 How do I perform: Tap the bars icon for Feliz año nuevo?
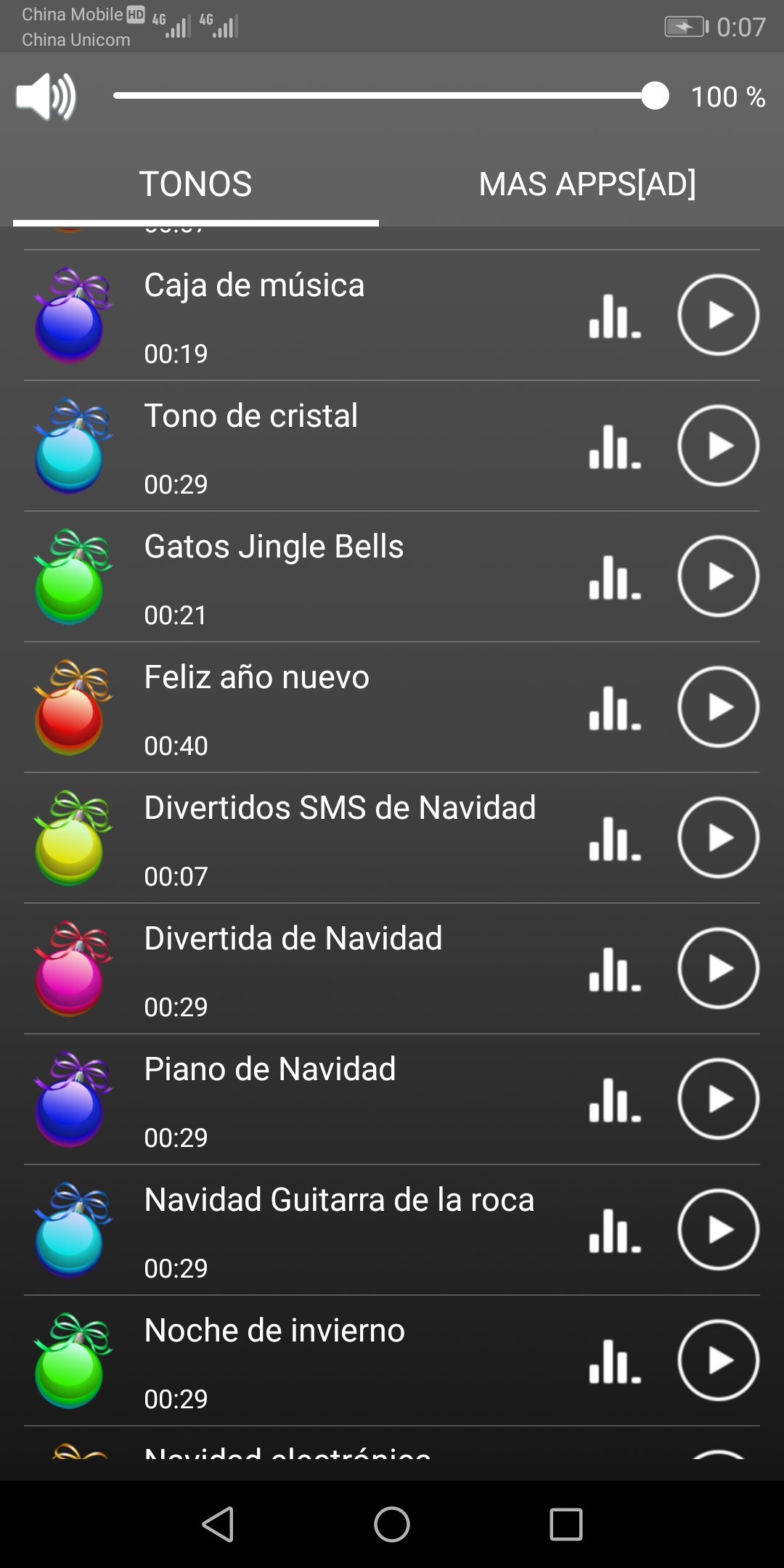pos(615,709)
